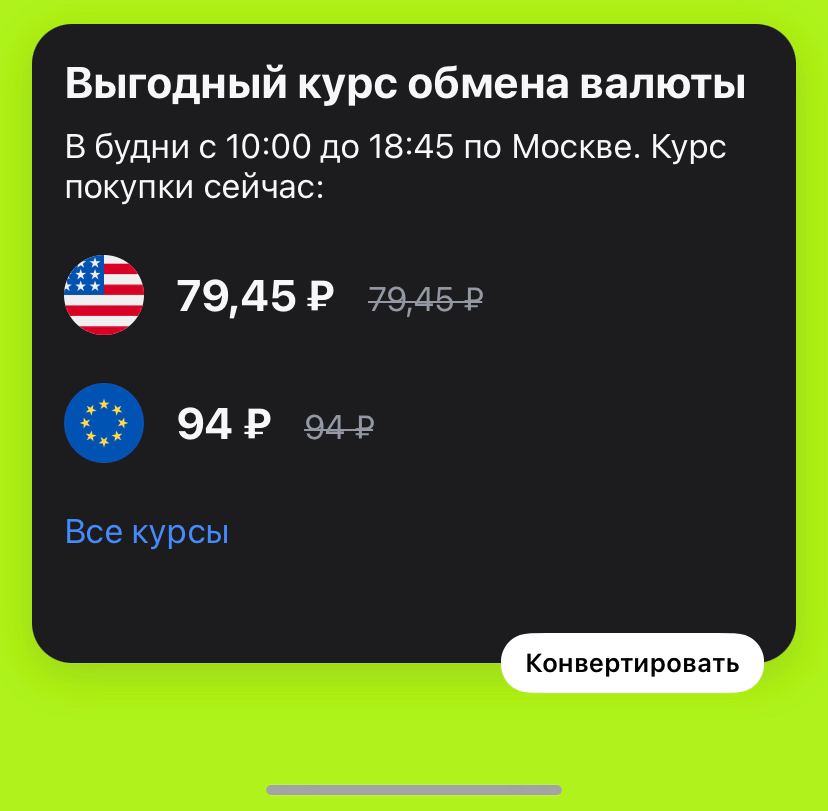The width and height of the screenshot is (828, 811).
Task: Open the Все курсы link
Action: pos(147,531)
